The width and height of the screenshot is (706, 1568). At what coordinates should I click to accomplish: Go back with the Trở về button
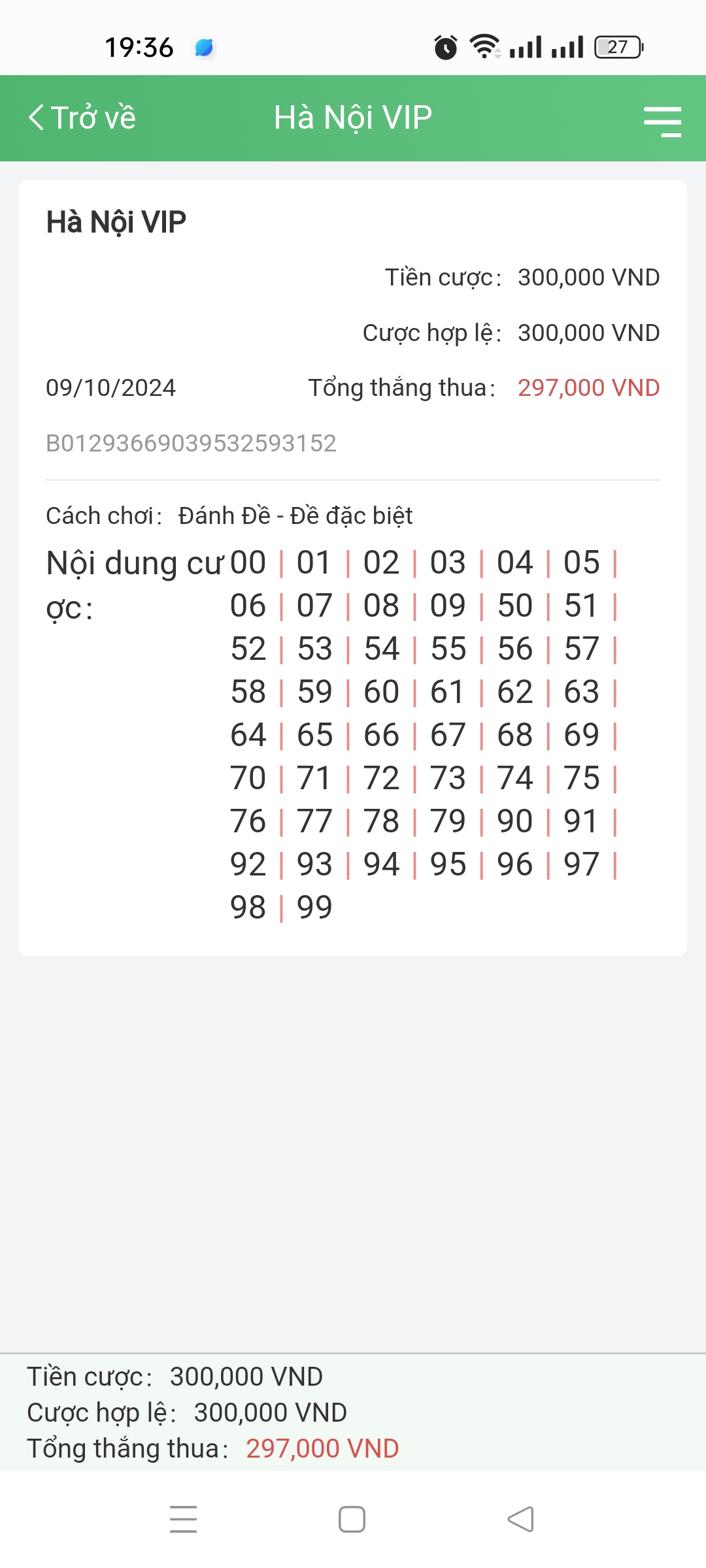pos(82,118)
